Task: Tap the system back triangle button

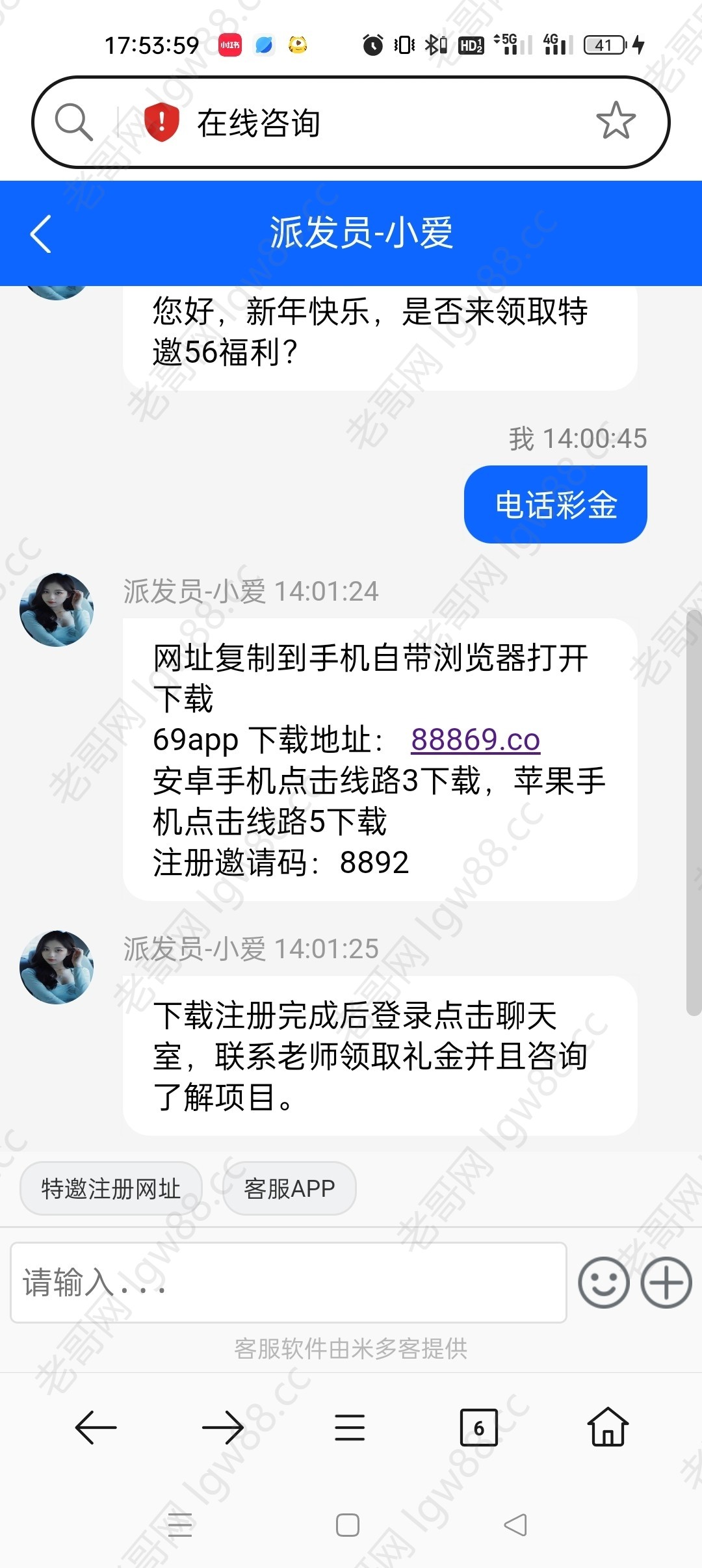Action: 515,1525
